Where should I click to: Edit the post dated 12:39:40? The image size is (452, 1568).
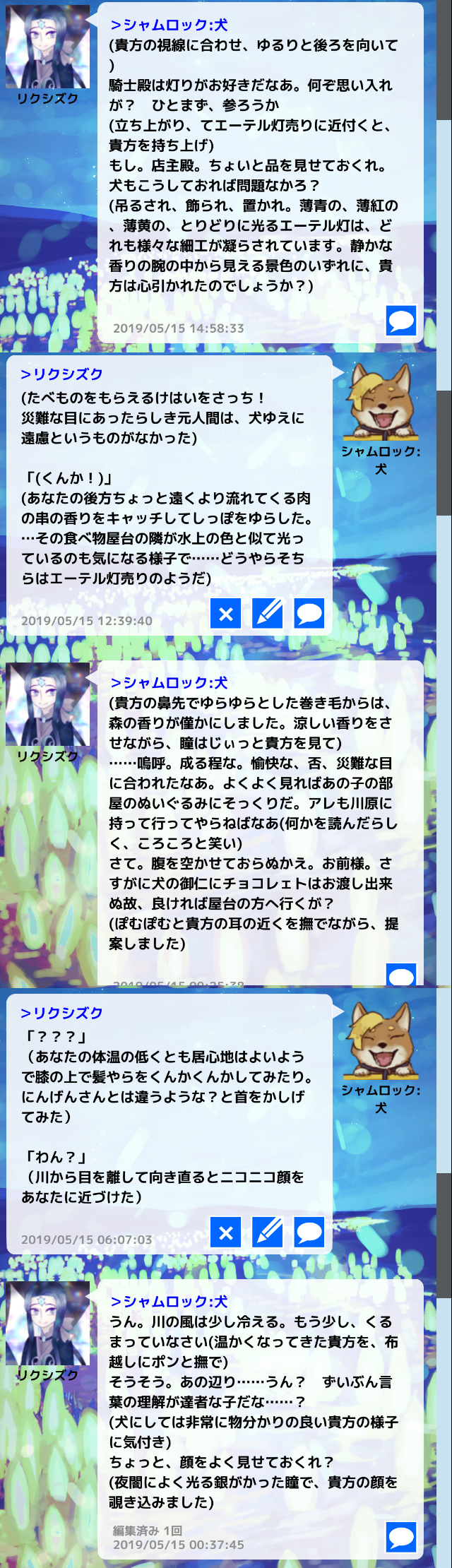pyautogui.click(x=268, y=613)
